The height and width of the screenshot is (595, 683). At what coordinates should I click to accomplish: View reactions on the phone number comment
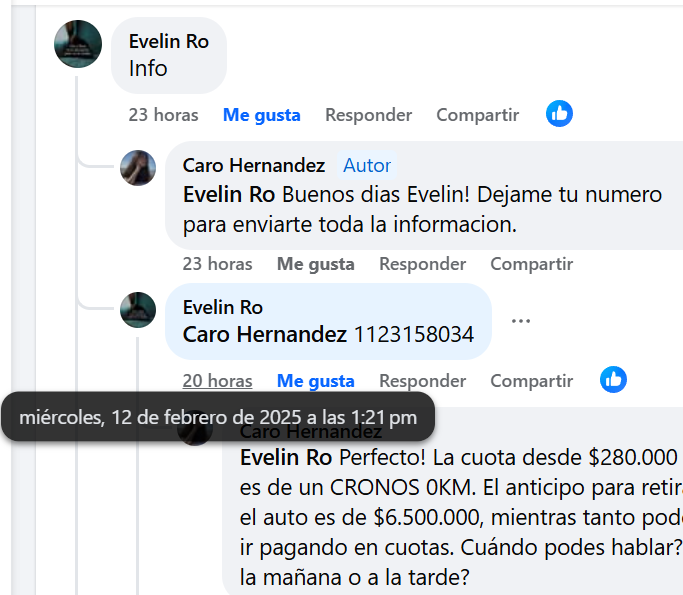pyautogui.click(x=613, y=380)
